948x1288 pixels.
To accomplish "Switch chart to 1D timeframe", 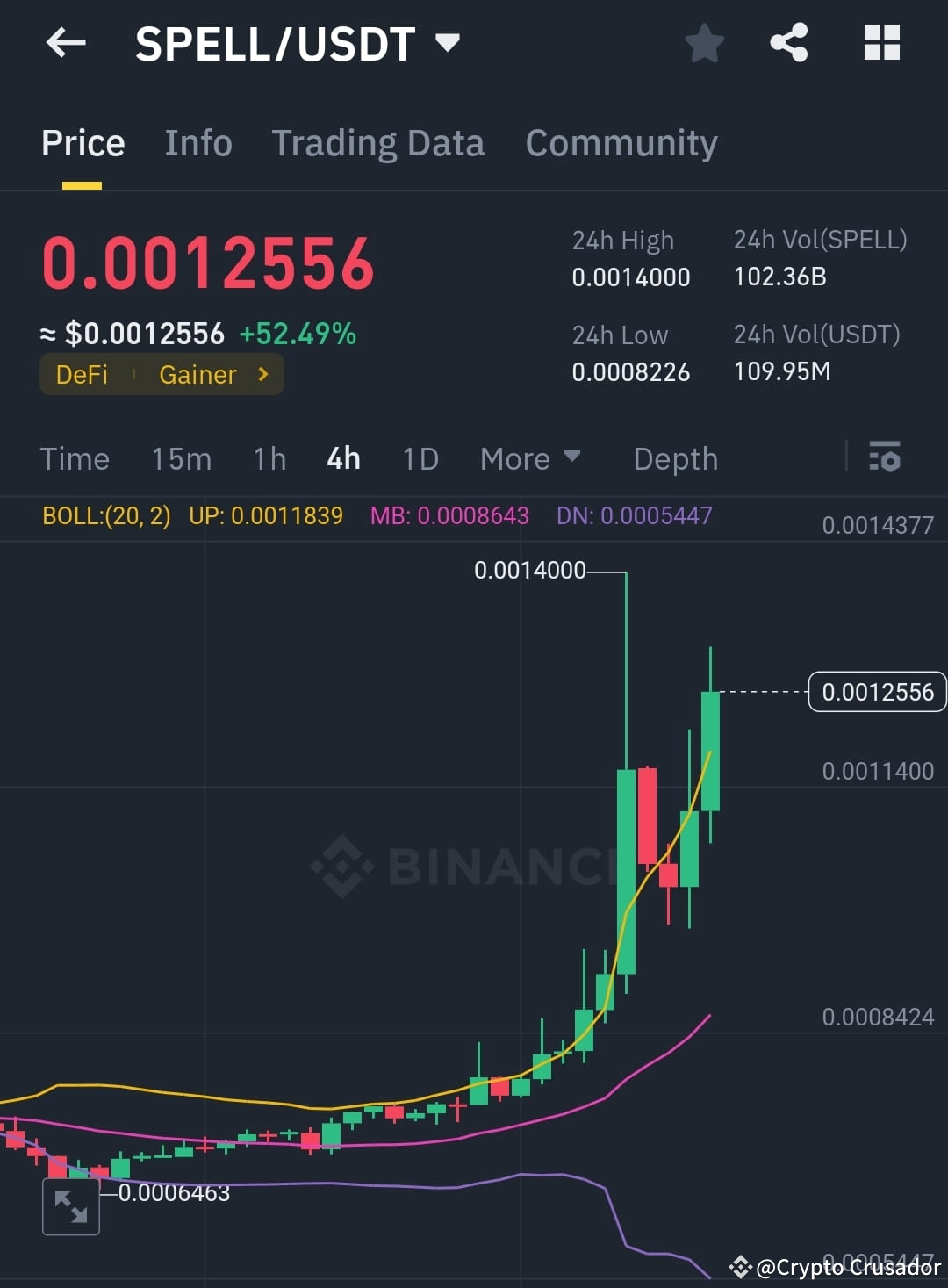I will tap(419, 457).
